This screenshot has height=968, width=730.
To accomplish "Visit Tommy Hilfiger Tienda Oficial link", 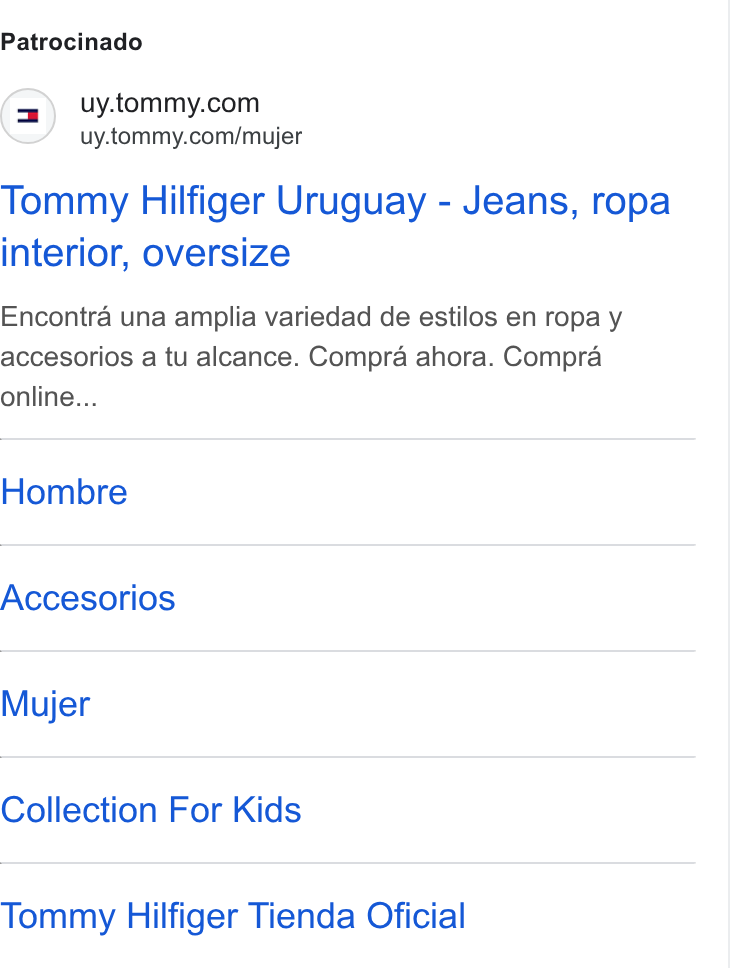I will tap(233, 916).
